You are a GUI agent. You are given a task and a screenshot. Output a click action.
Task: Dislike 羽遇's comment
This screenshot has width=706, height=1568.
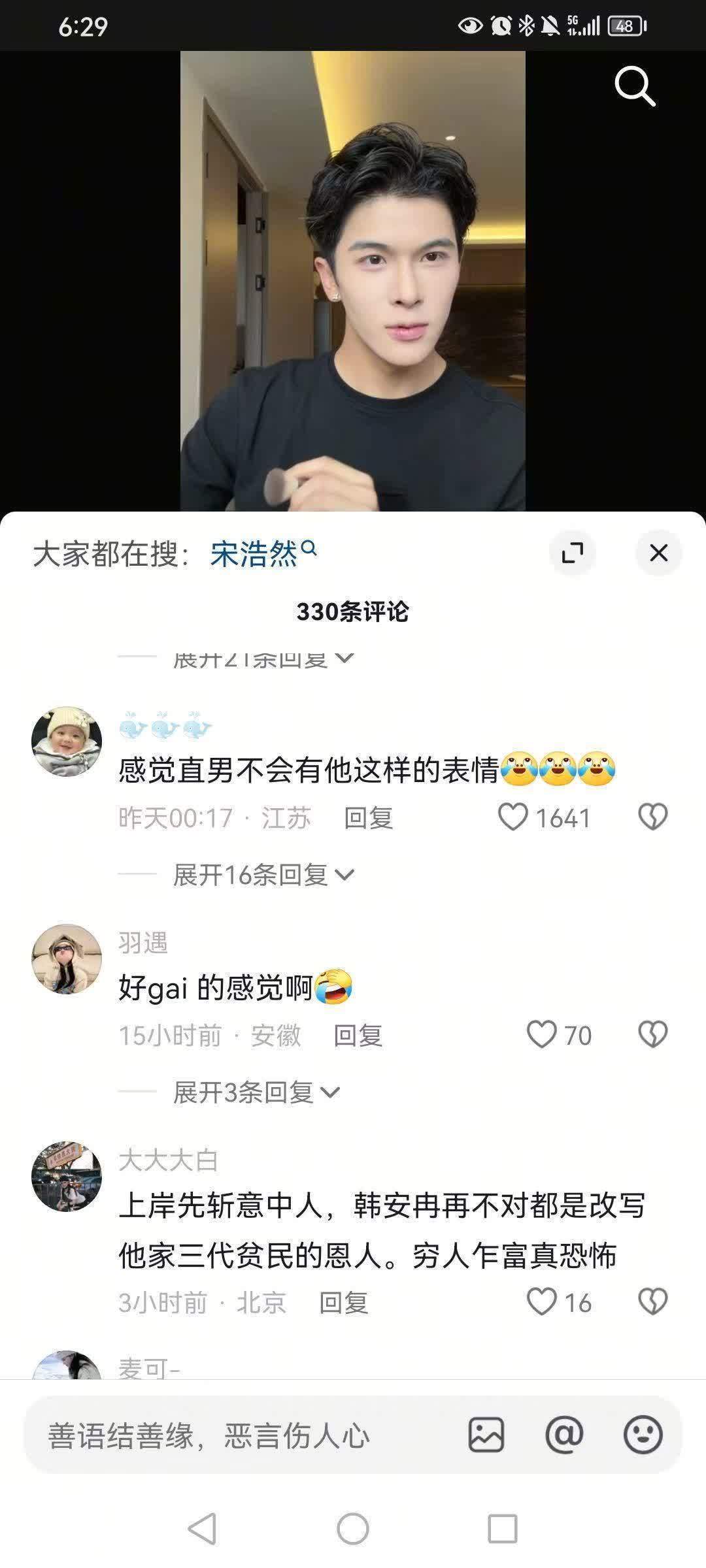[652, 1035]
